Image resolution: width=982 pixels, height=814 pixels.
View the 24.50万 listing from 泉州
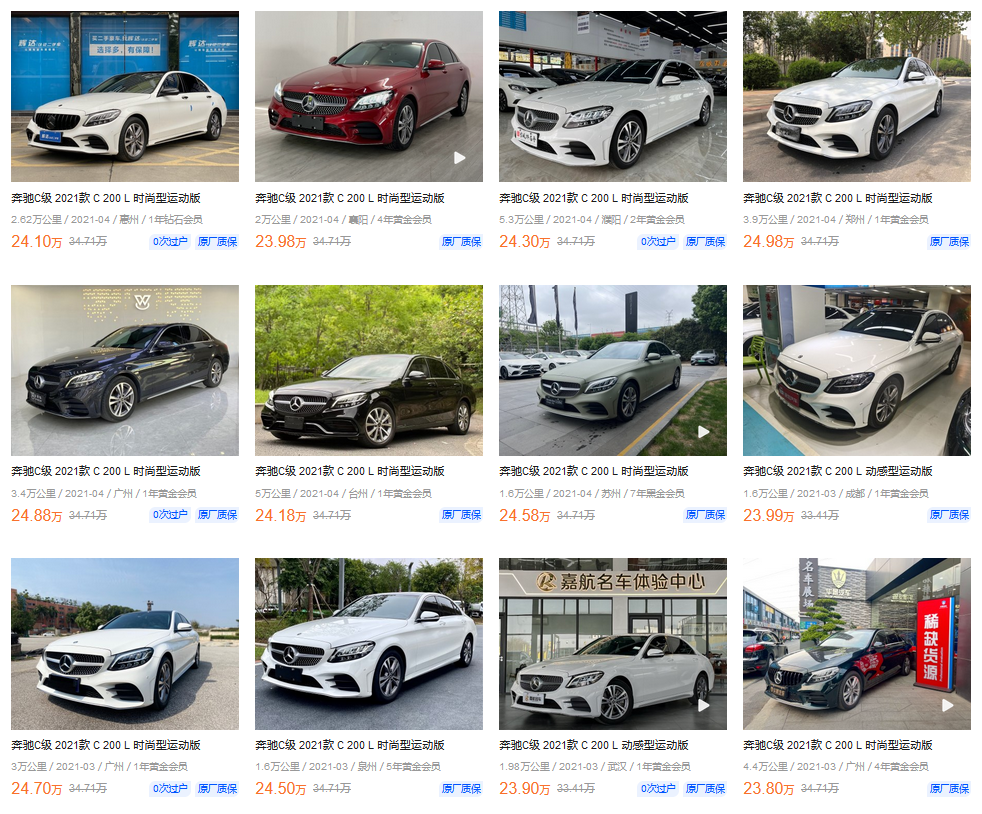(368, 643)
